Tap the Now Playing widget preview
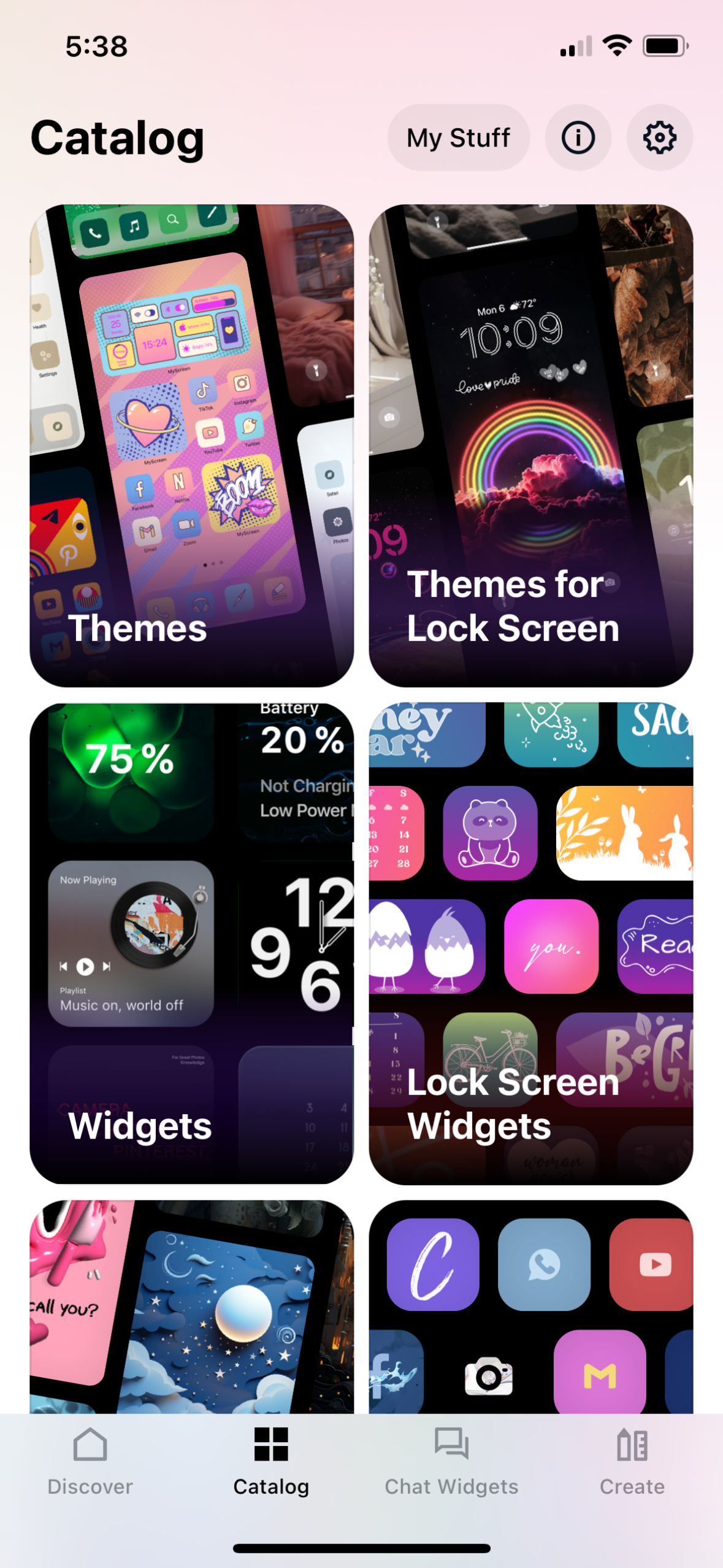 131,943
